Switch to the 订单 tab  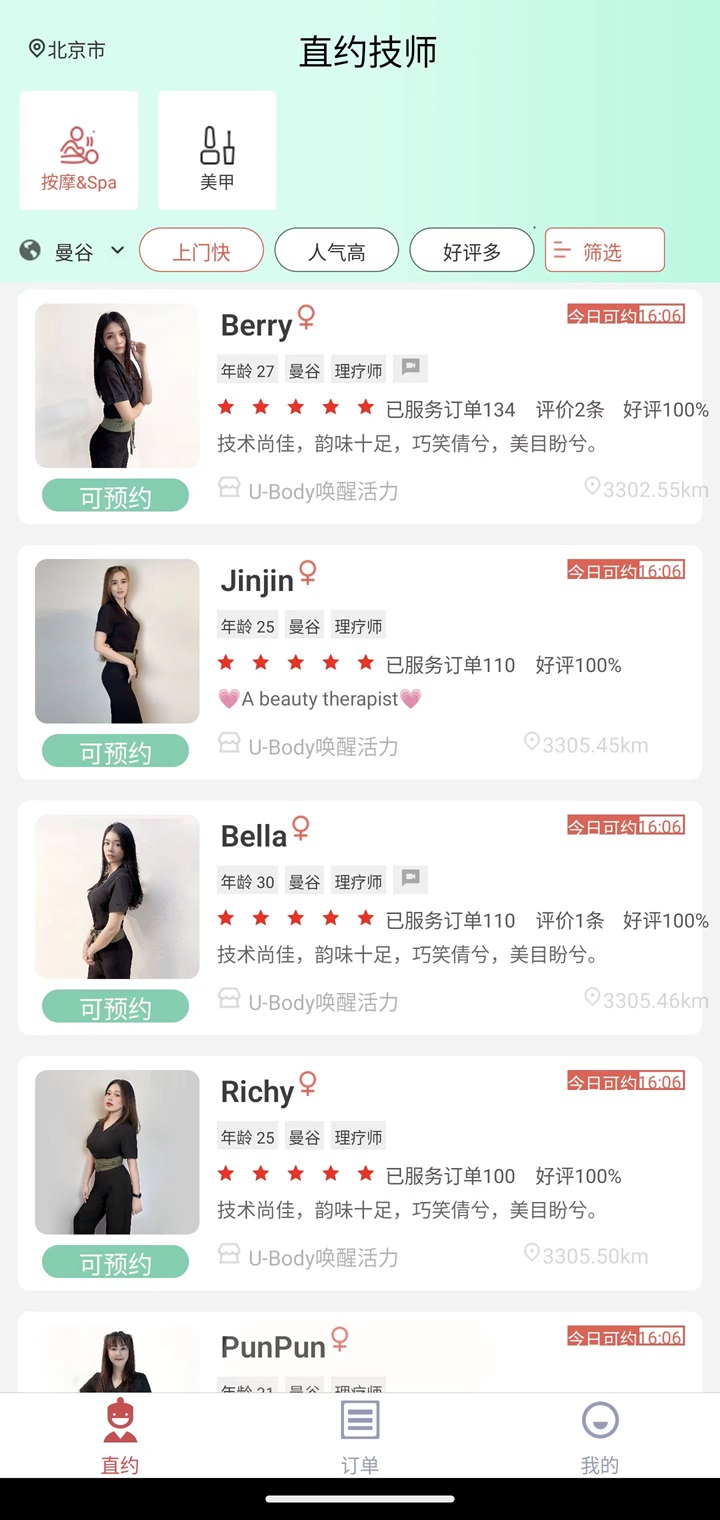[x=360, y=1438]
